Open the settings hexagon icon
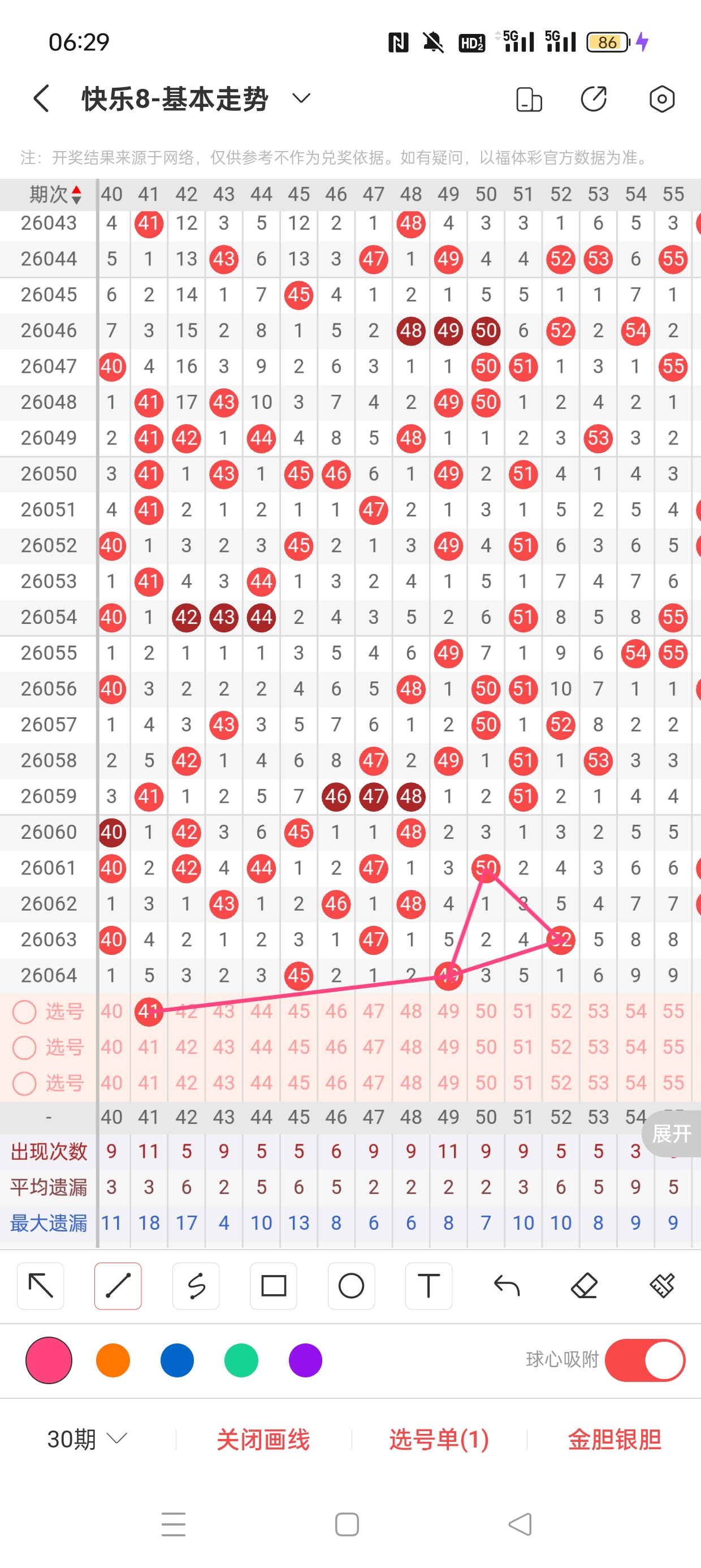Image resolution: width=701 pixels, height=1568 pixels. click(661, 98)
